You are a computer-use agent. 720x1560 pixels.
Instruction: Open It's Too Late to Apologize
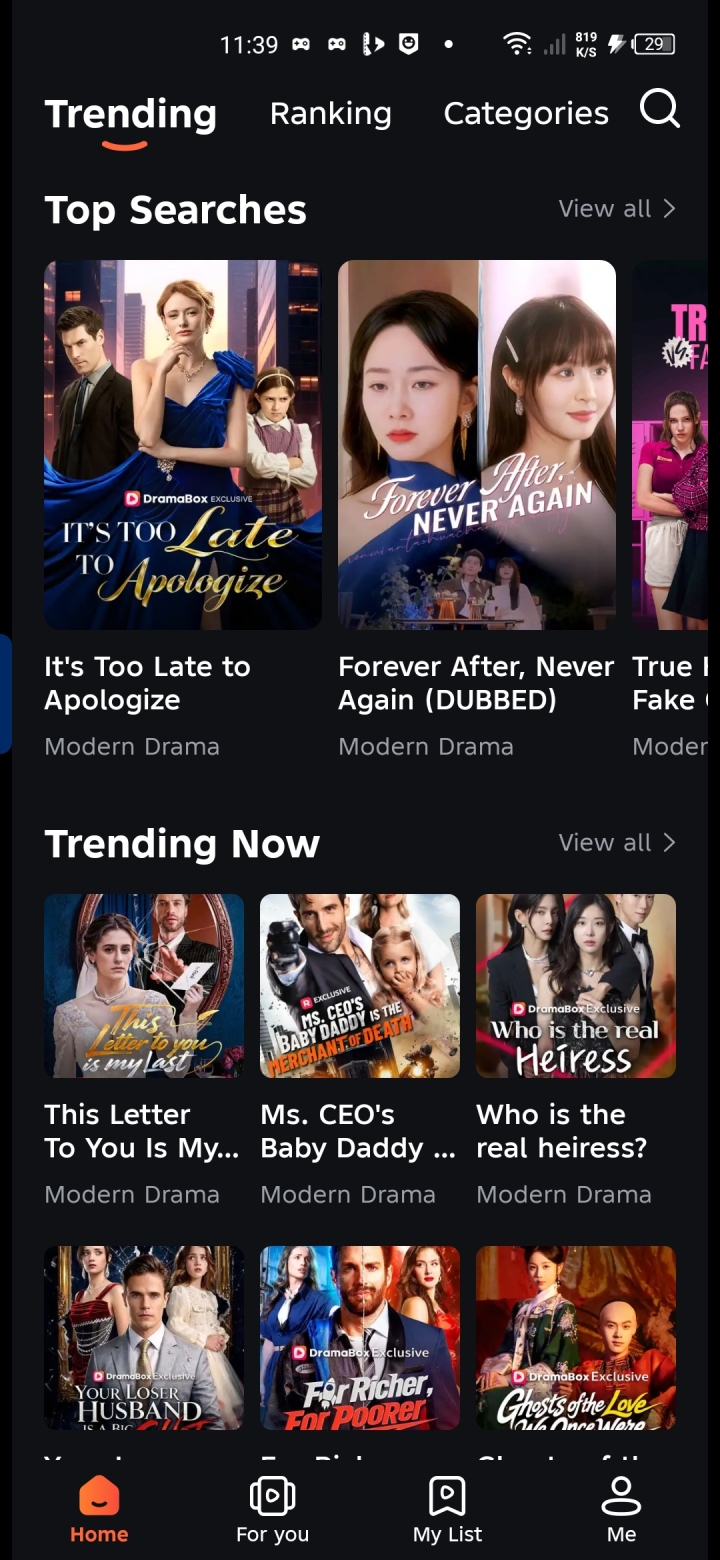(x=183, y=445)
